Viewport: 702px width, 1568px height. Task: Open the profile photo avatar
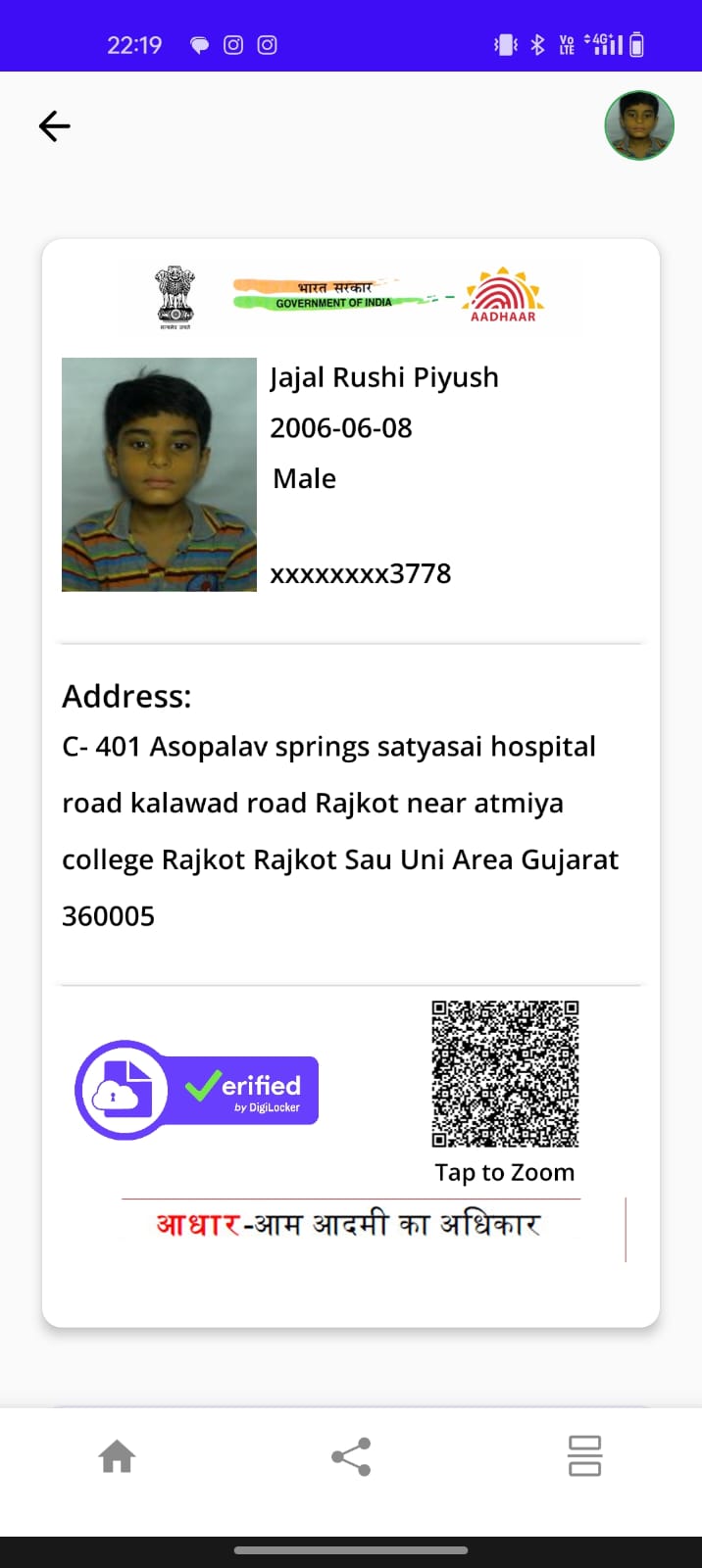point(639,125)
